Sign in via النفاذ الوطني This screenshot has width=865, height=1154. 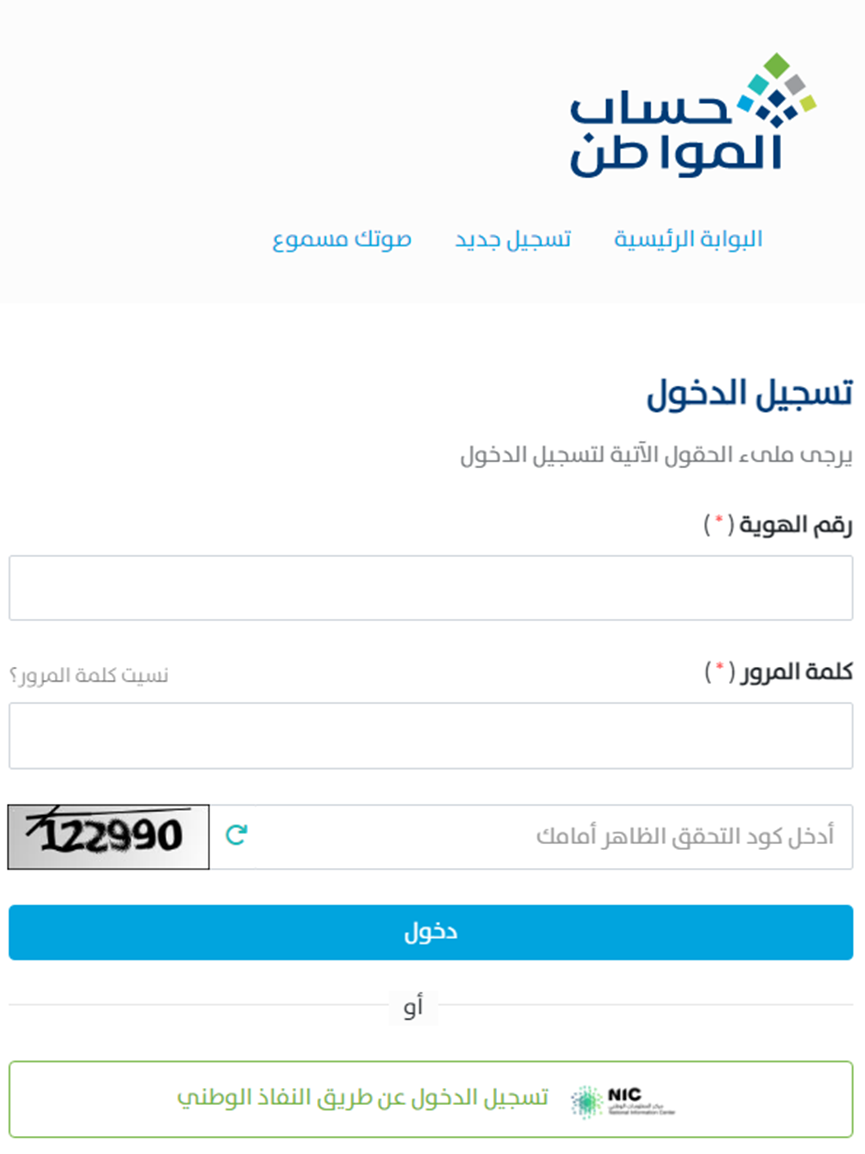click(x=431, y=1099)
